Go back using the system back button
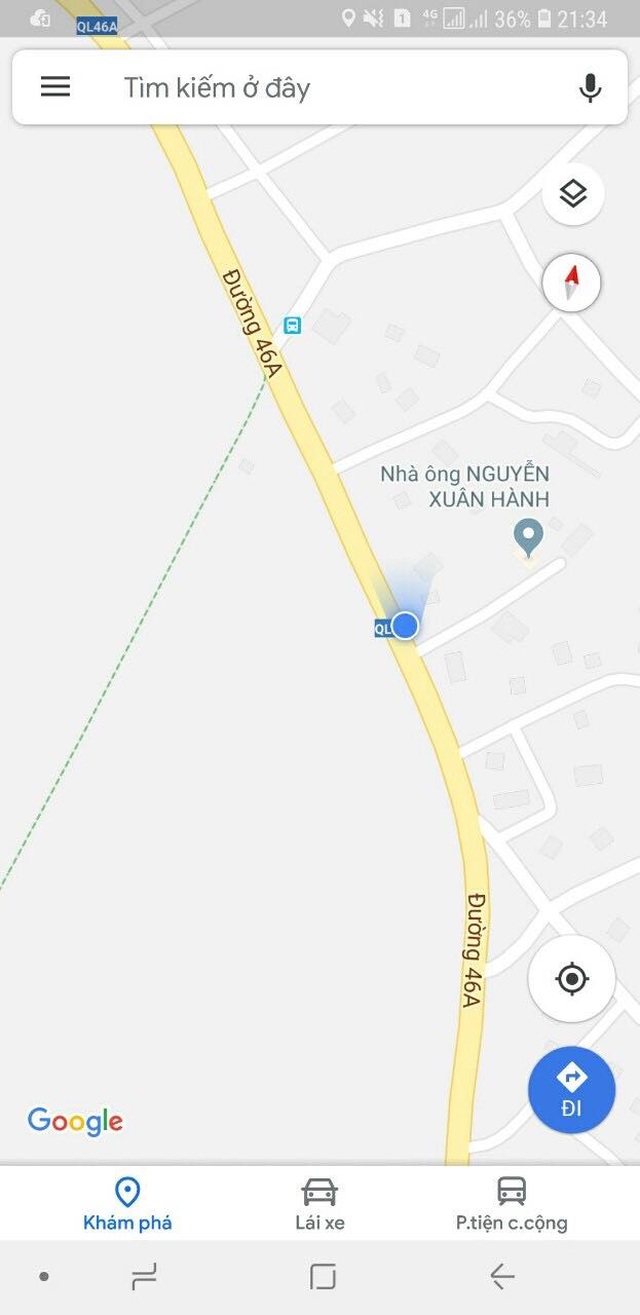640x1315 pixels. click(502, 1276)
